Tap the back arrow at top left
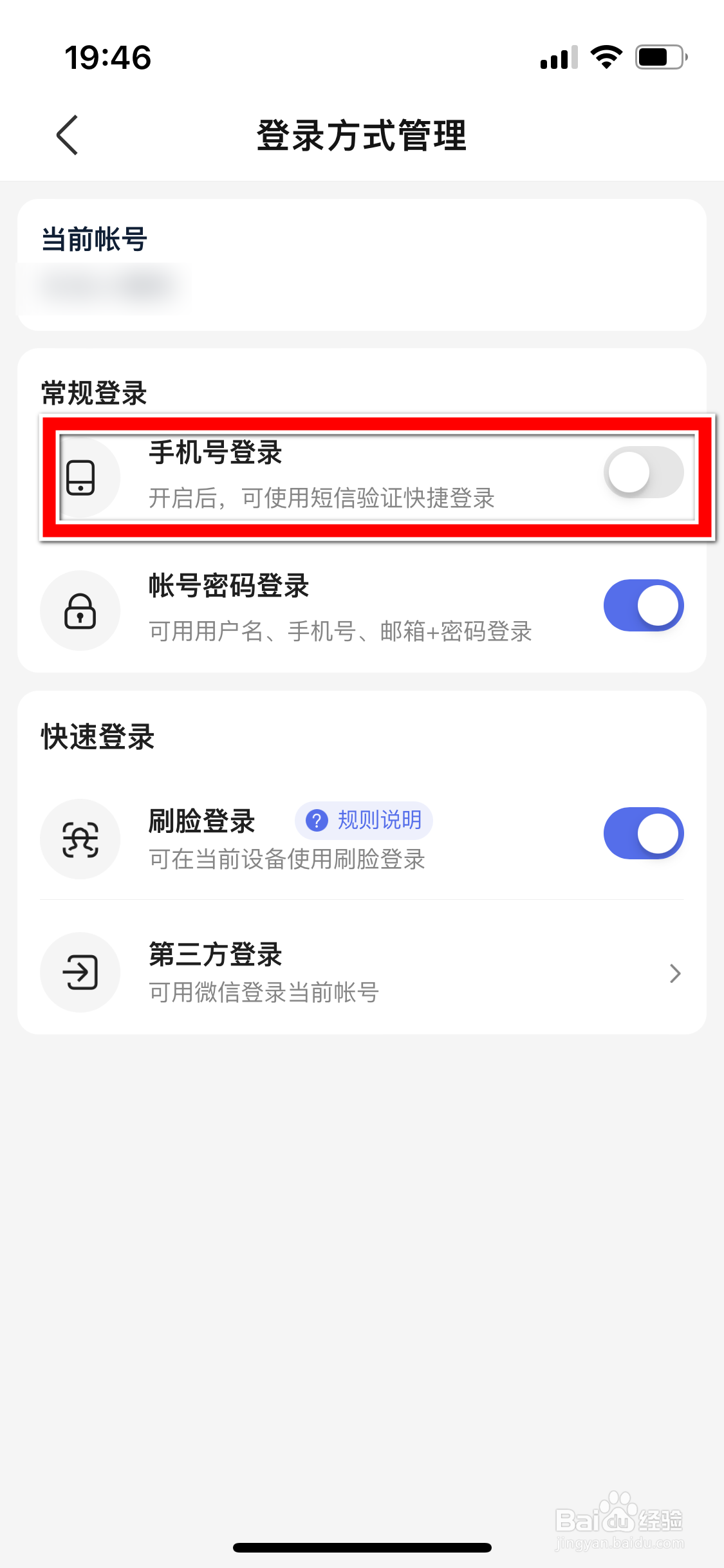724x1568 pixels. pyautogui.click(x=67, y=136)
